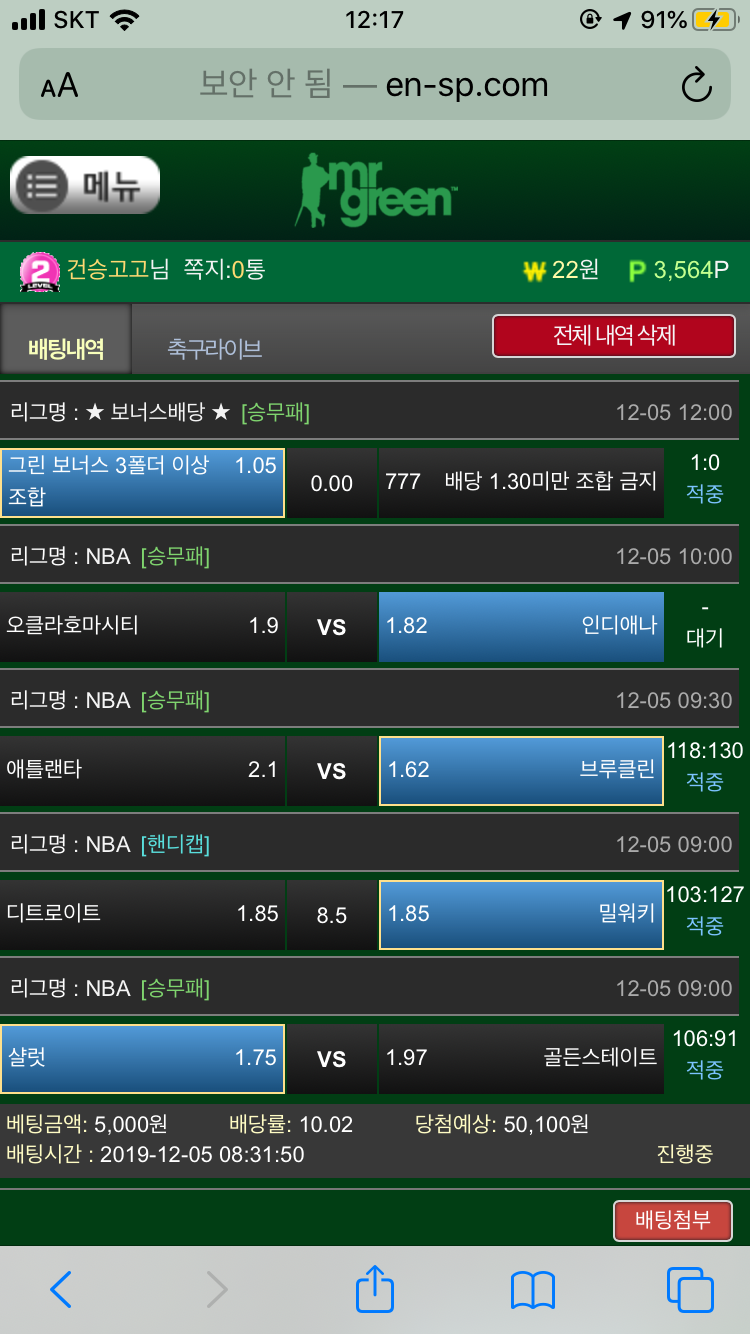The height and width of the screenshot is (1334, 750).
Task: Switch to the 축구라이브 tab
Action: click(x=214, y=348)
